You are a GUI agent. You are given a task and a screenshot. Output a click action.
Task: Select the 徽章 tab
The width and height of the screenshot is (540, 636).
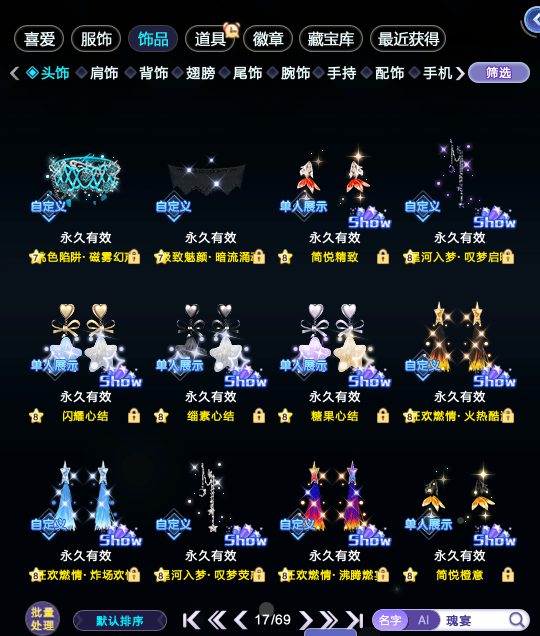click(x=268, y=39)
